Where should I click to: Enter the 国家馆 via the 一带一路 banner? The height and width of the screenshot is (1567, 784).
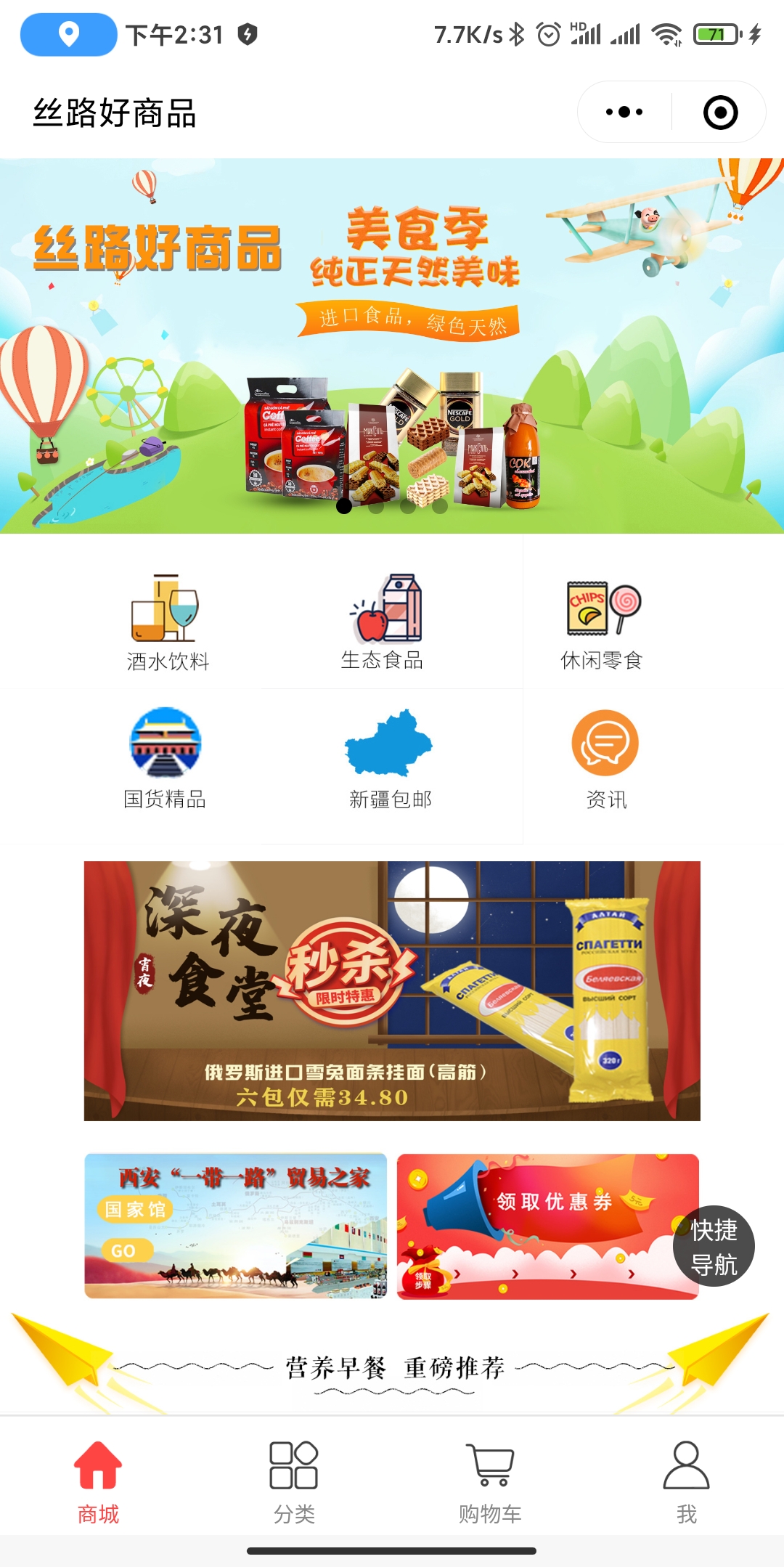pyautogui.click(x=235, y=1226)
